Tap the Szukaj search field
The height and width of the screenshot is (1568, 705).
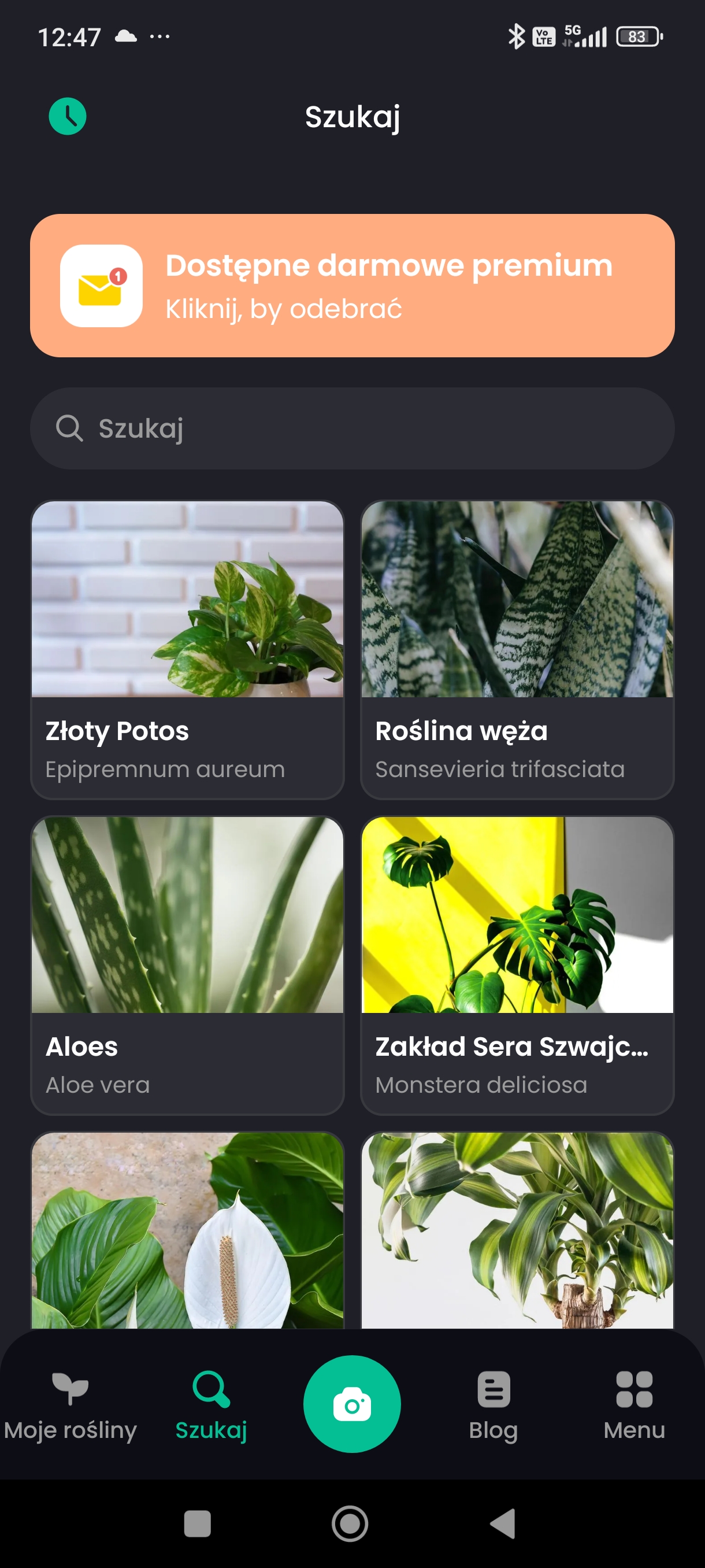(x=352, y=428)
